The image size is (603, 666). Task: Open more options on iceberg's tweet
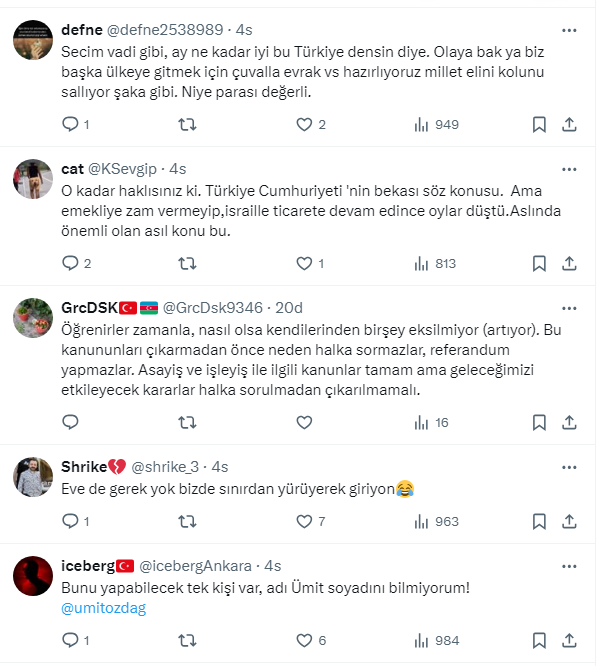coord(569,565)
